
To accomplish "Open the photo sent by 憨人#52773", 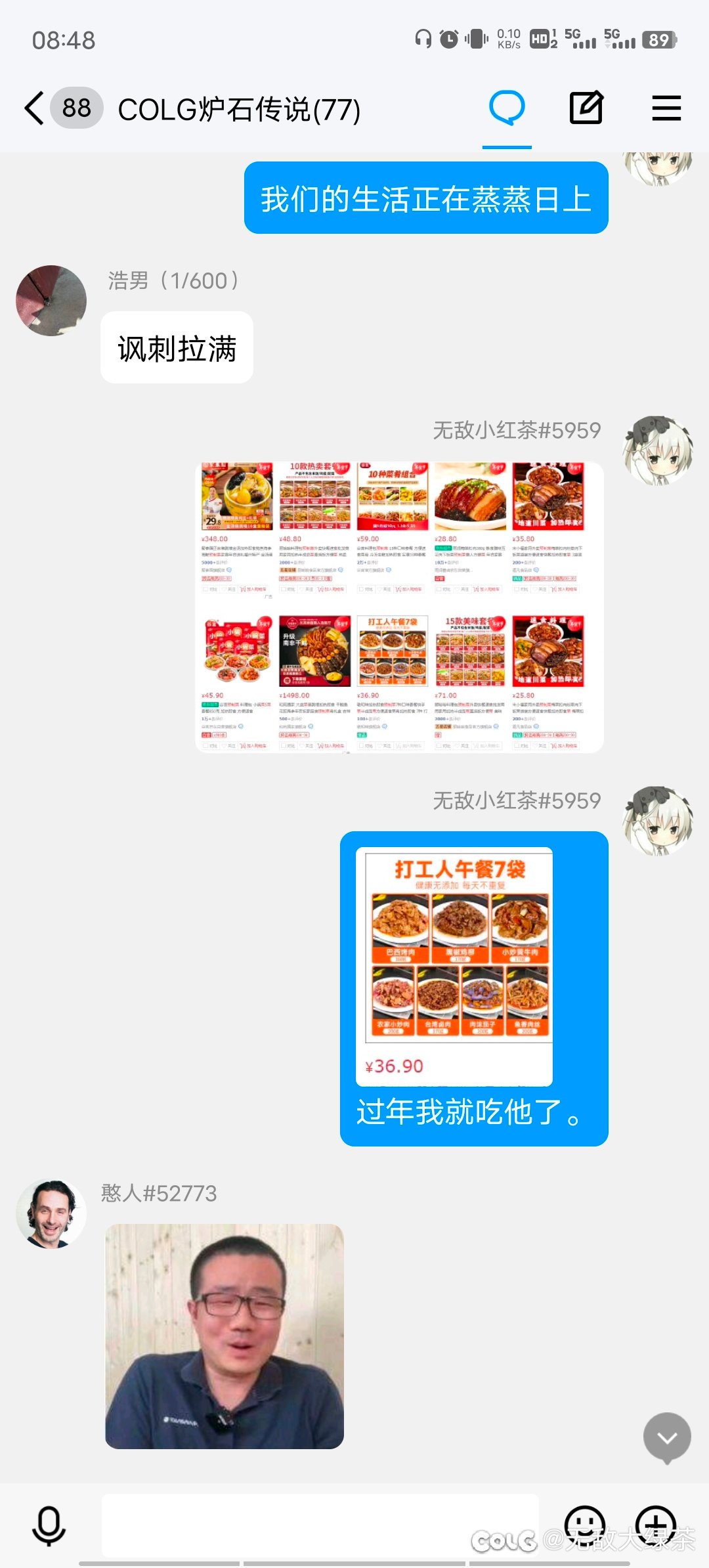I will [225, 1336].
